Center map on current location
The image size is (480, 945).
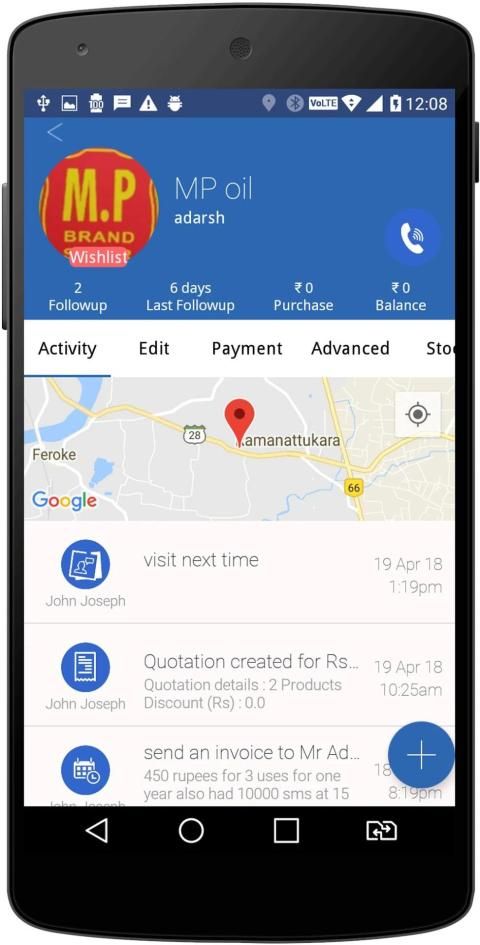pos(418,414)
